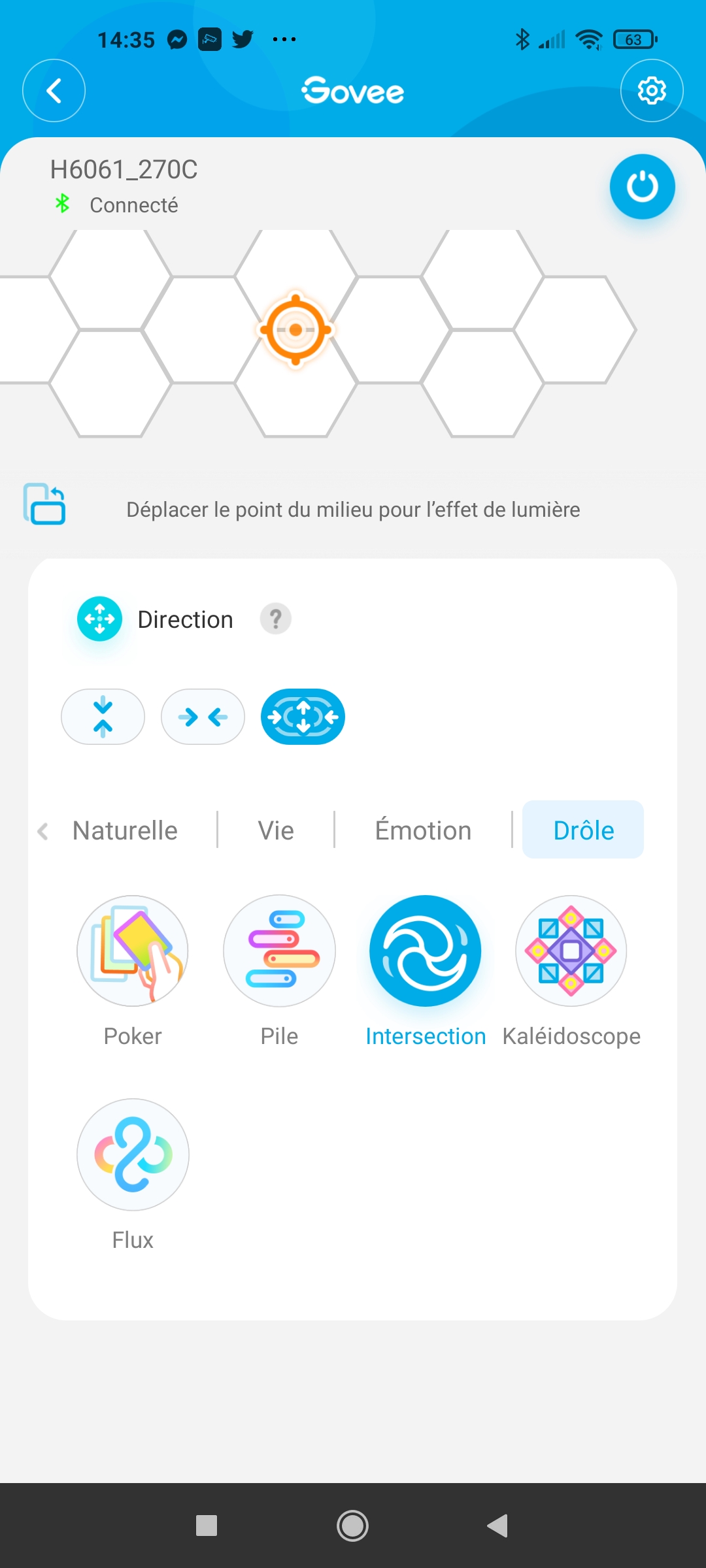This screenshot has width=706, height=1568.
Task: Tap the rotate layout icon
Action: point(44,504)
